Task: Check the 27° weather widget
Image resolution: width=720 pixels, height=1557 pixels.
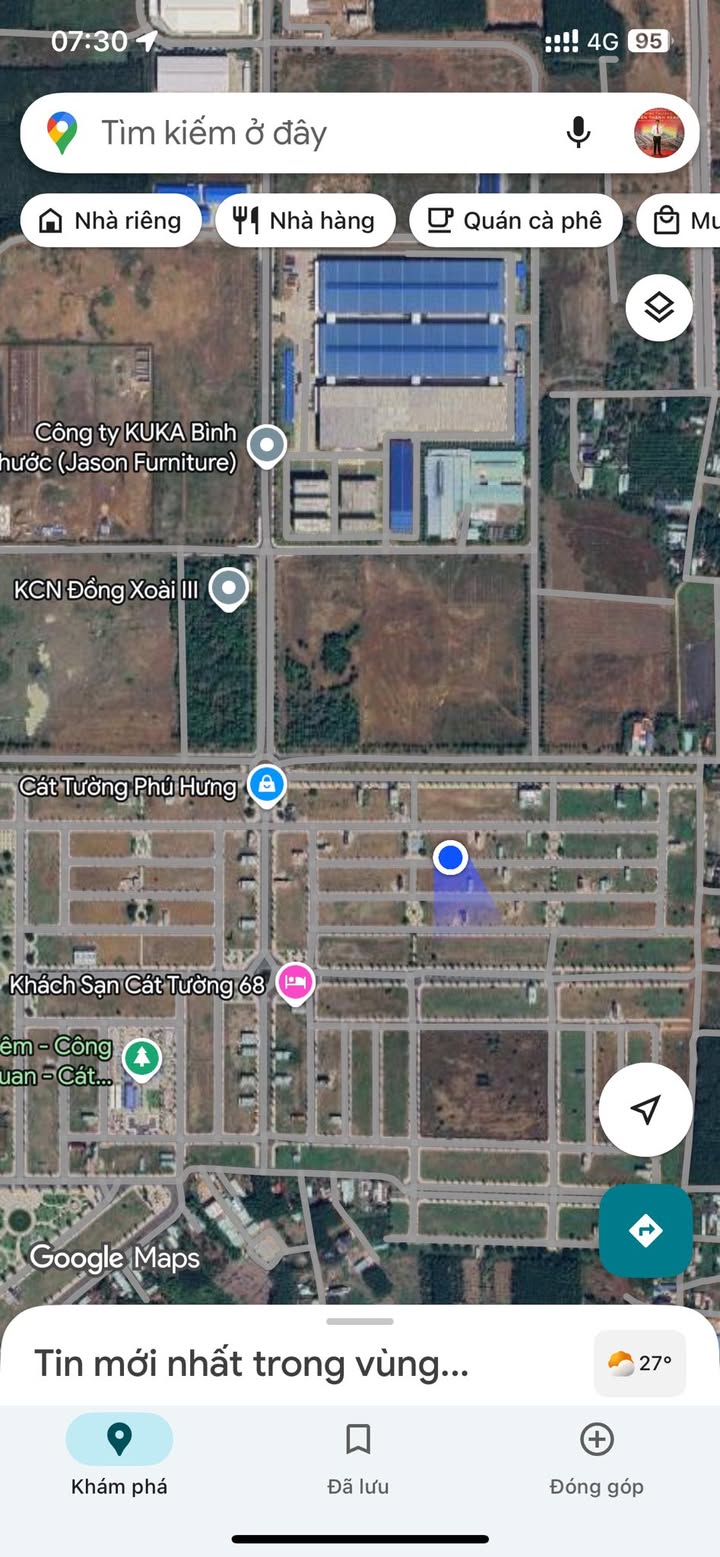Action: (640, 1363)
